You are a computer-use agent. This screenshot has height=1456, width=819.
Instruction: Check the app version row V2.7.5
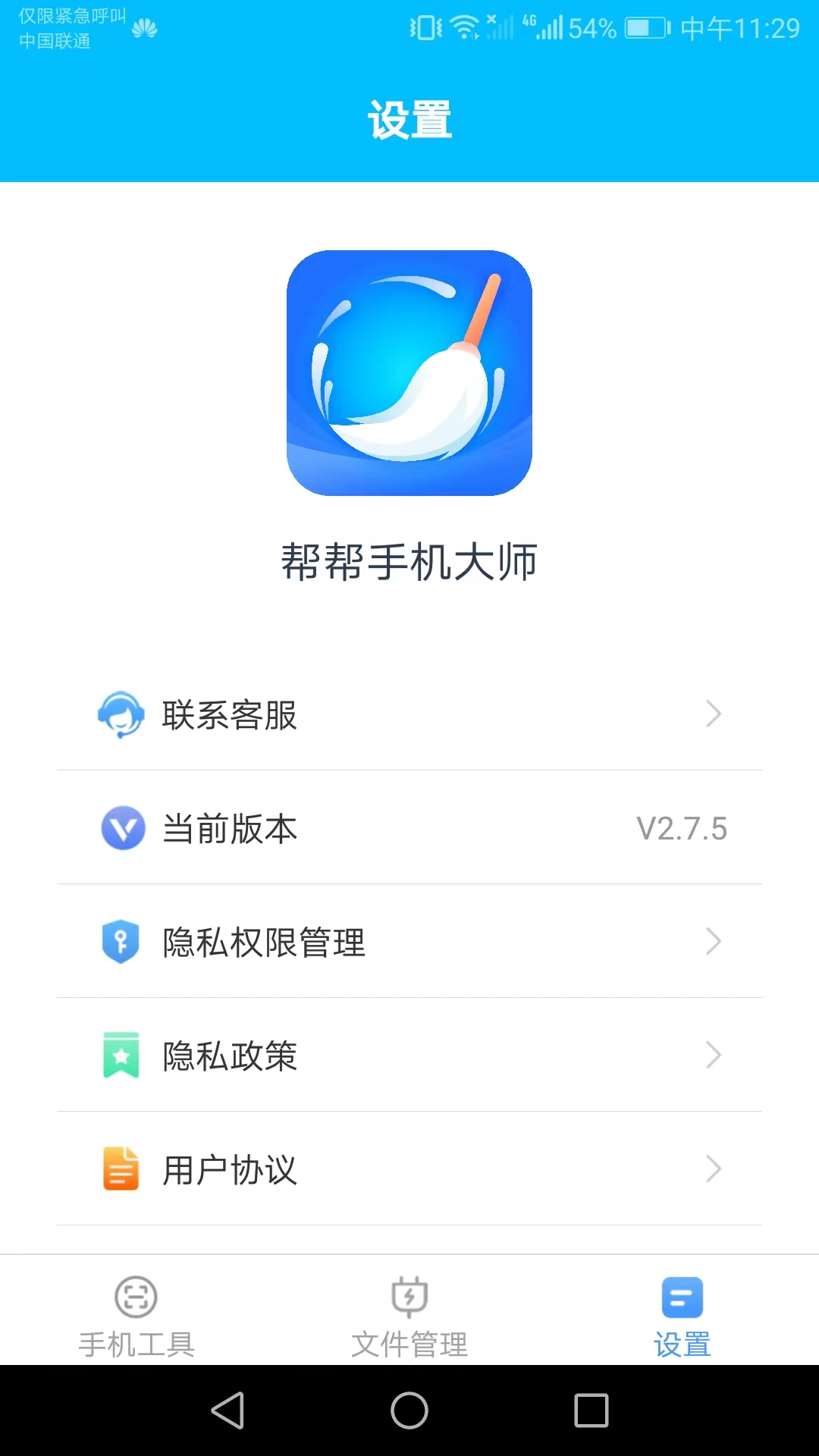409,829
